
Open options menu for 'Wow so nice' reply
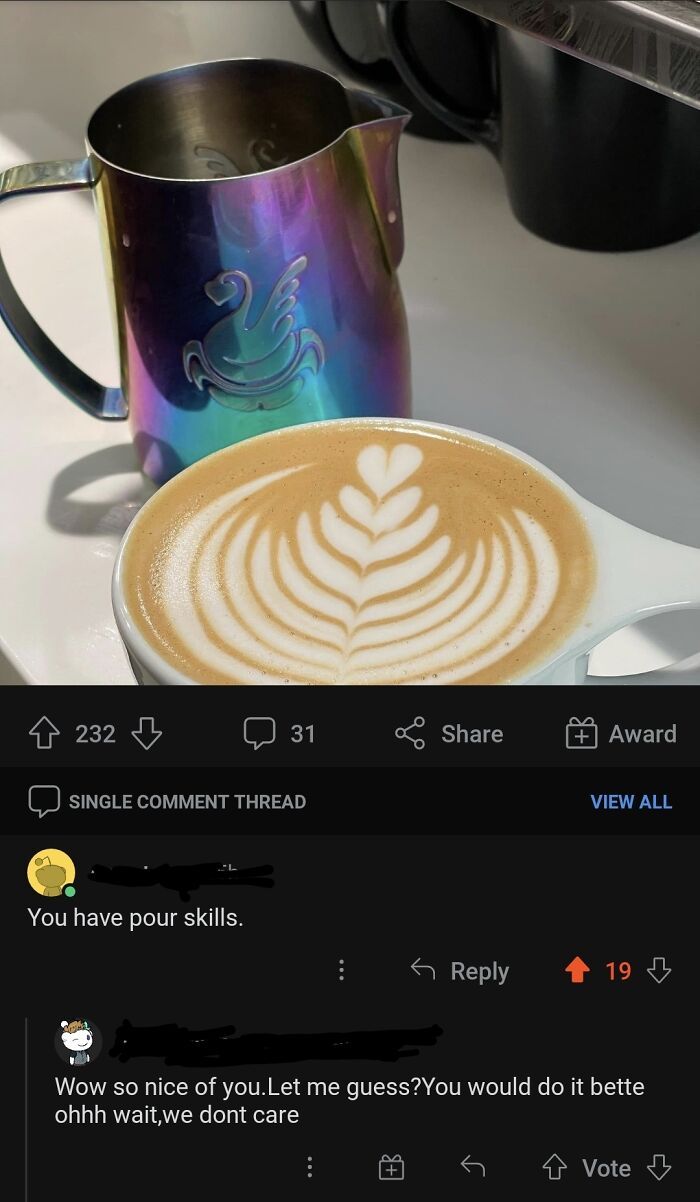309,1167
